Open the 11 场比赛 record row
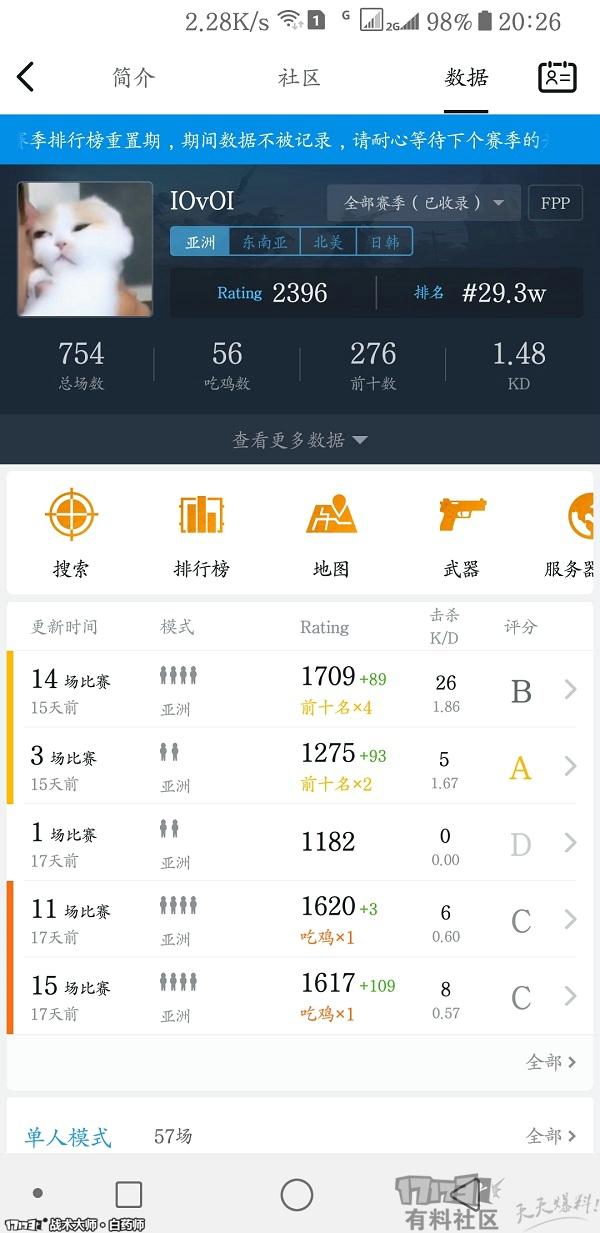The image size is (600, 1233). coord(300,920)
